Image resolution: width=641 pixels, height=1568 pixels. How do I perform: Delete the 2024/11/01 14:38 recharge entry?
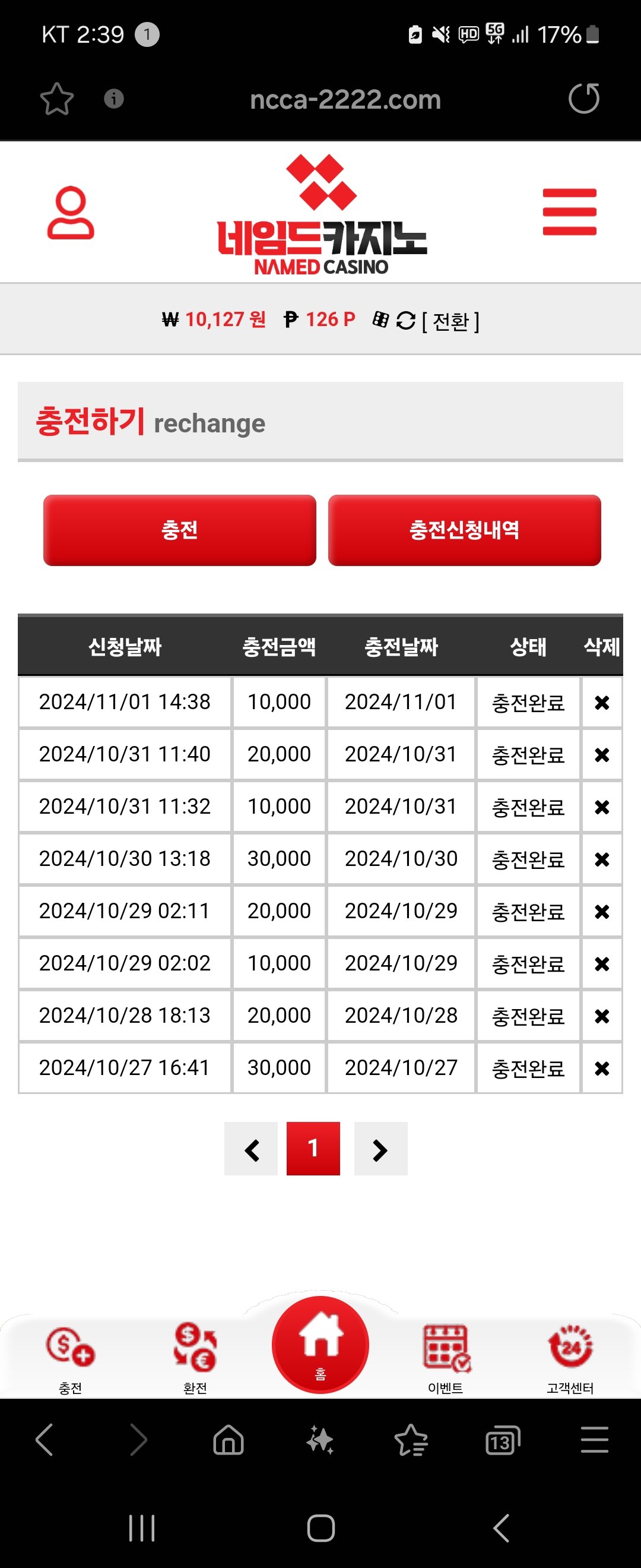pos(601,703)
